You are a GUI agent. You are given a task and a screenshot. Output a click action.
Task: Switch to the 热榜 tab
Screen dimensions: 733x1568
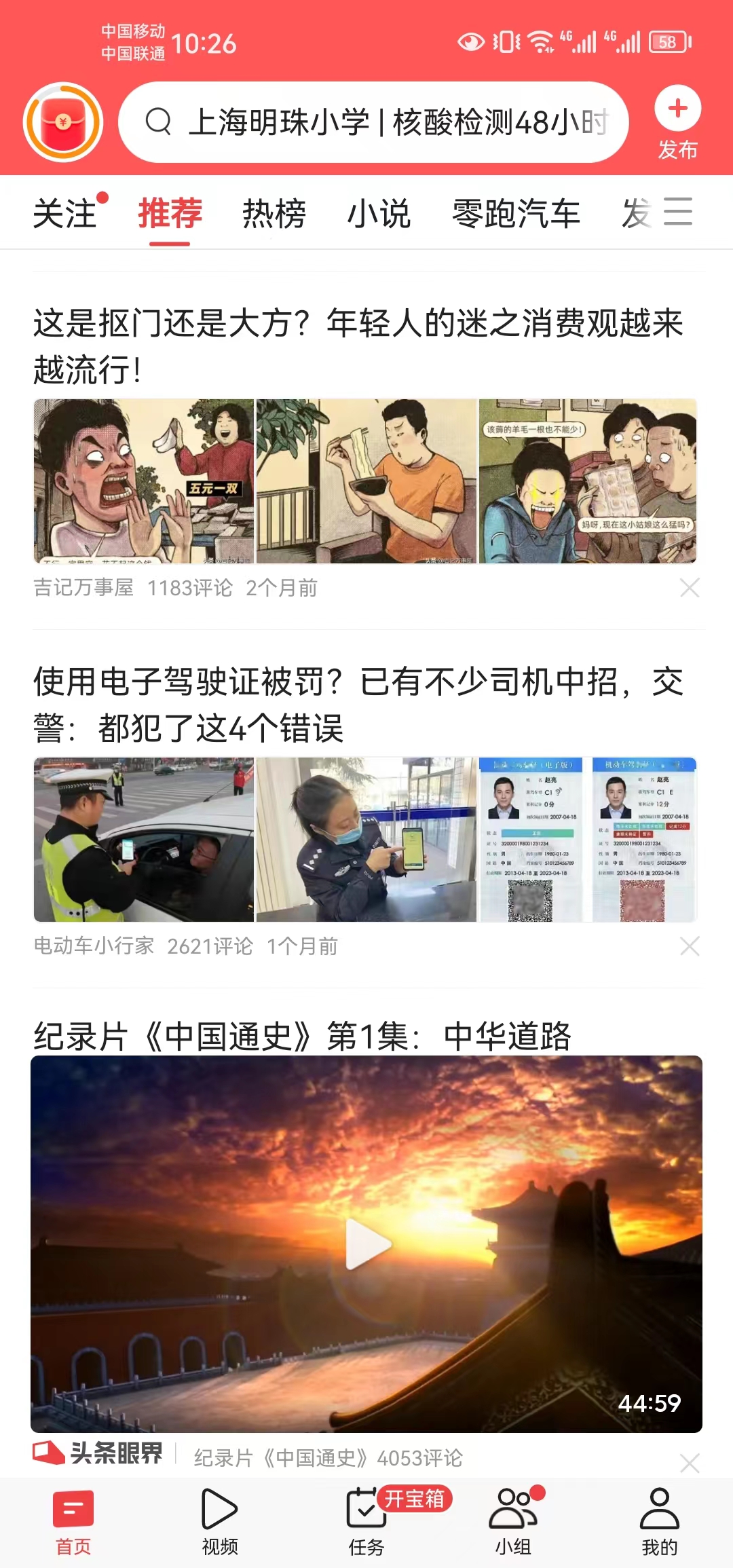274,214
